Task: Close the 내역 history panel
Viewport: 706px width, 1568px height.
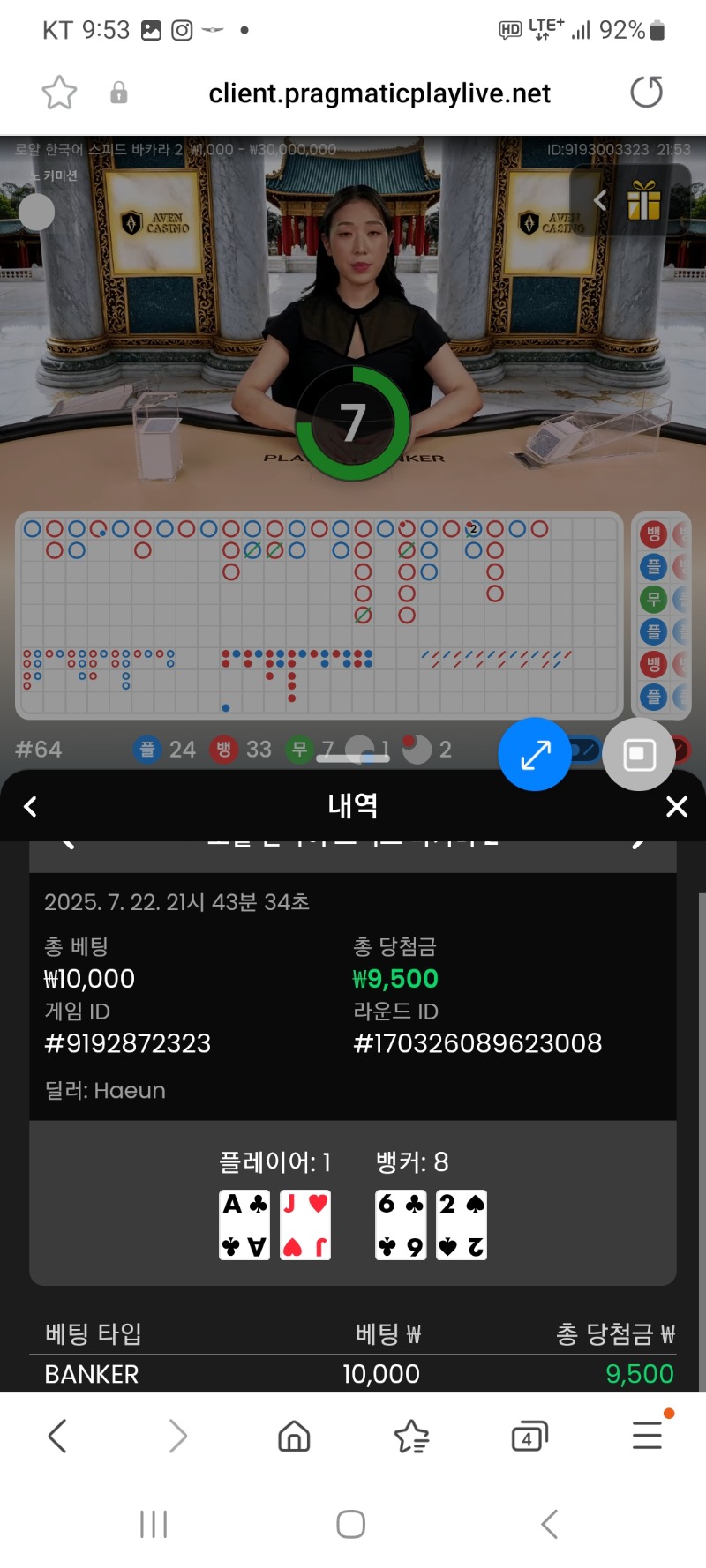Action: 676,806
